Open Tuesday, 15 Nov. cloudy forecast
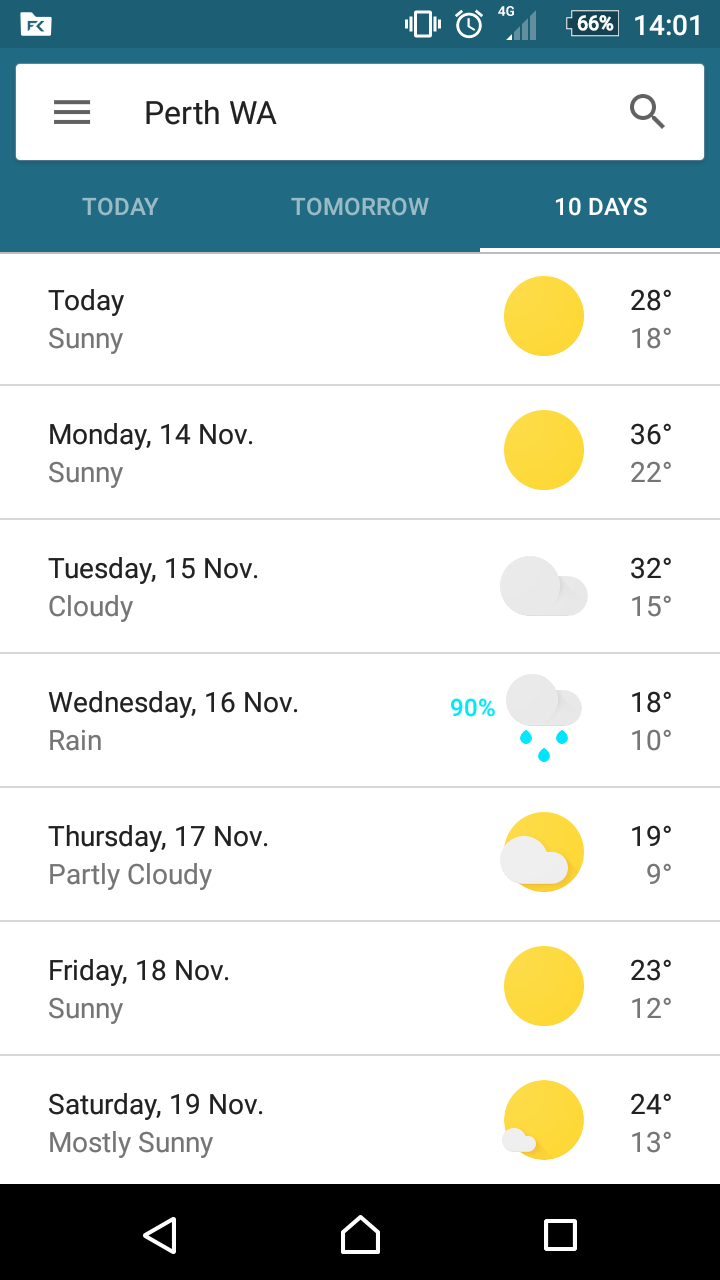Viewport: 720px width, 1280px height. coord(360,587)
